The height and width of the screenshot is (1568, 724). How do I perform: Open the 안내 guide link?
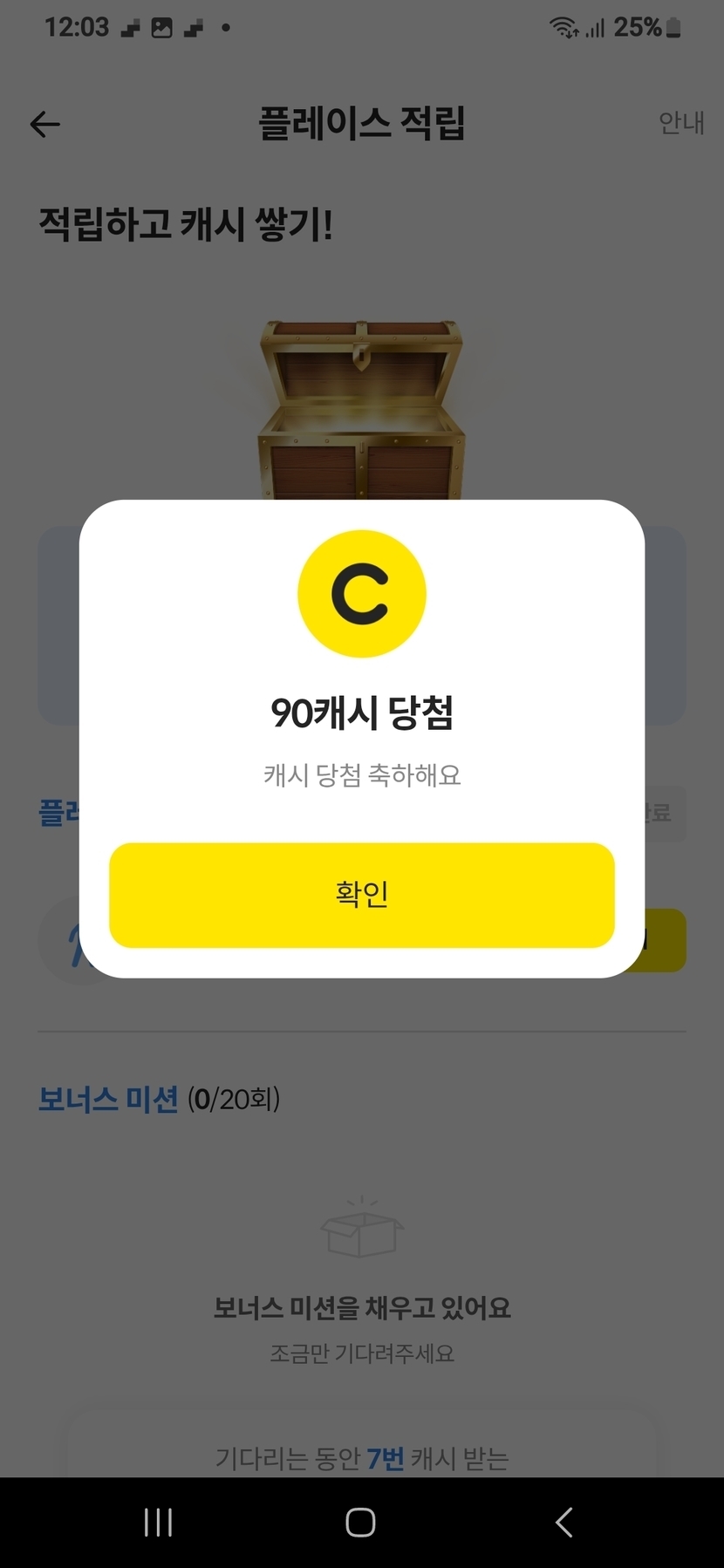681,124
